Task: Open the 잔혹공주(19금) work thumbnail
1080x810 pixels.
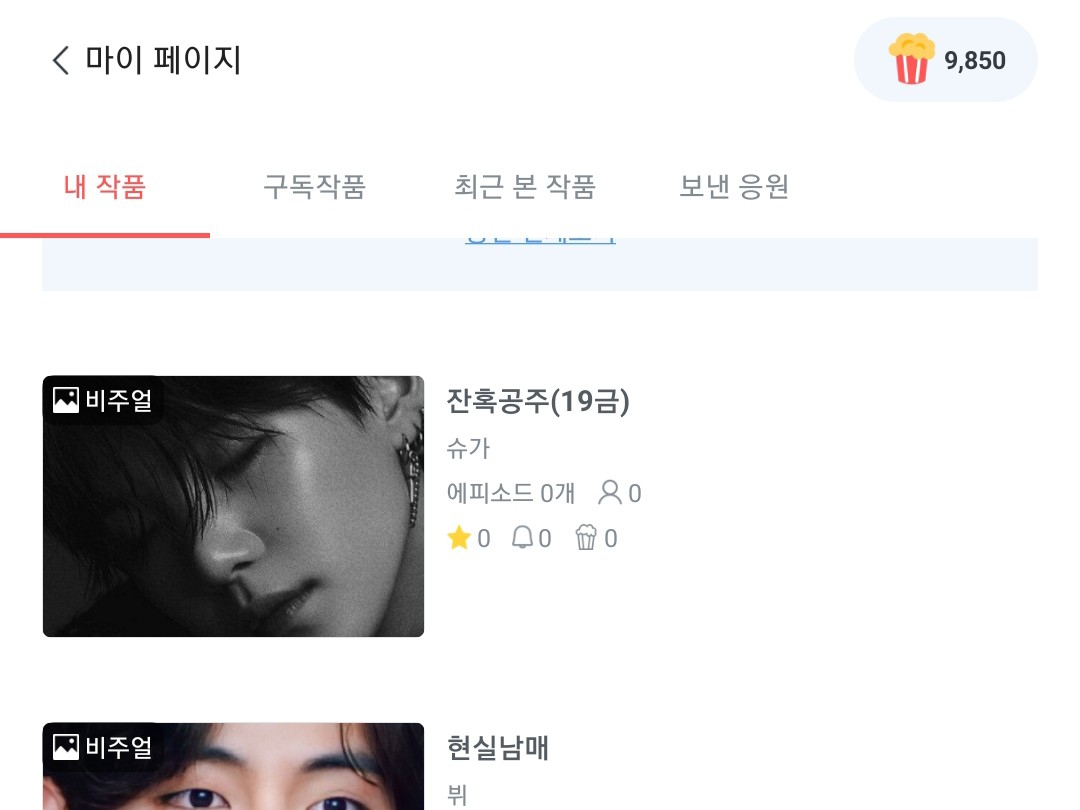Action: coord(233,506)
